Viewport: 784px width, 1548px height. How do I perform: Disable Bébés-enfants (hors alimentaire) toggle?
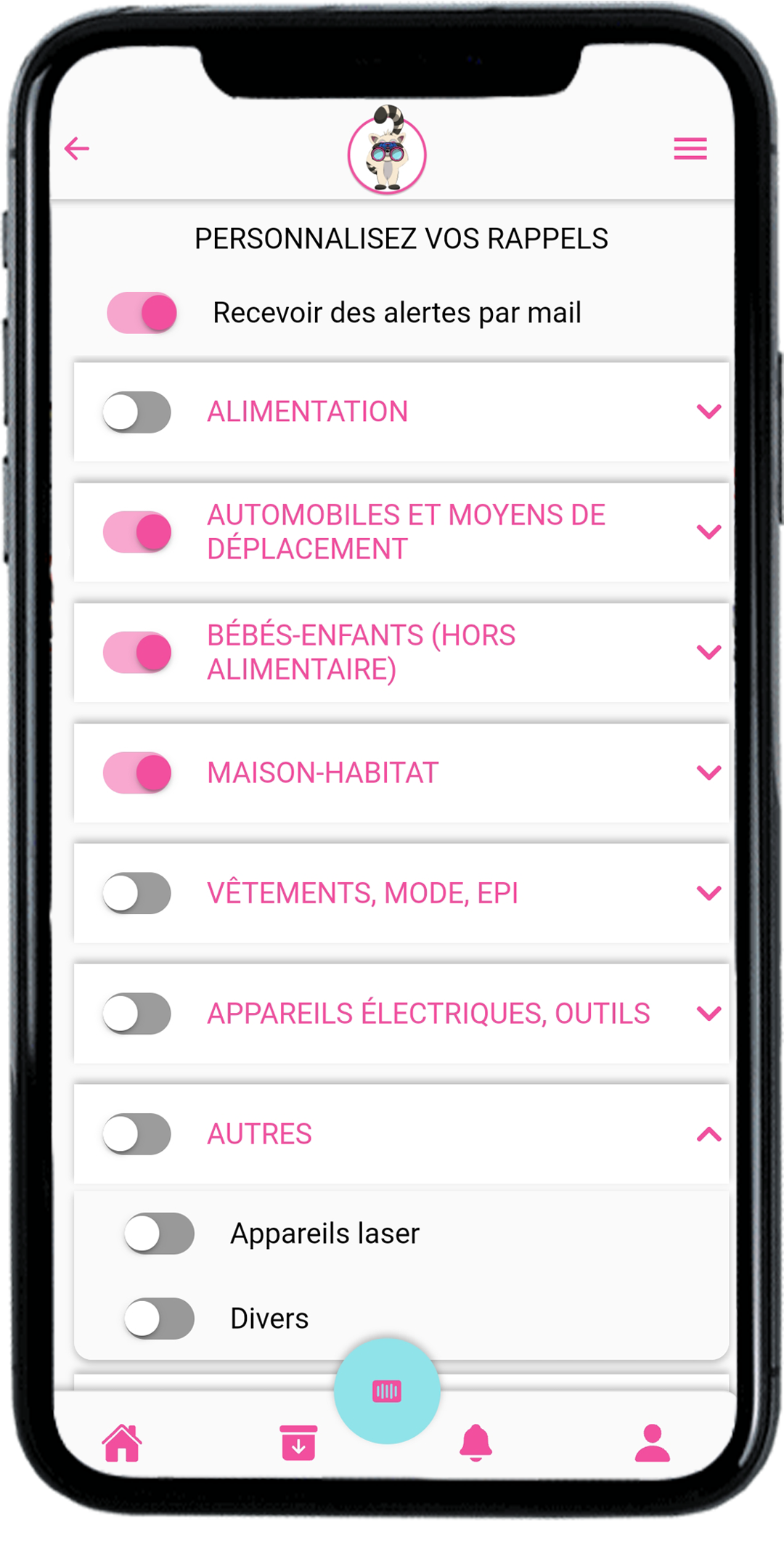click(136, 652)
